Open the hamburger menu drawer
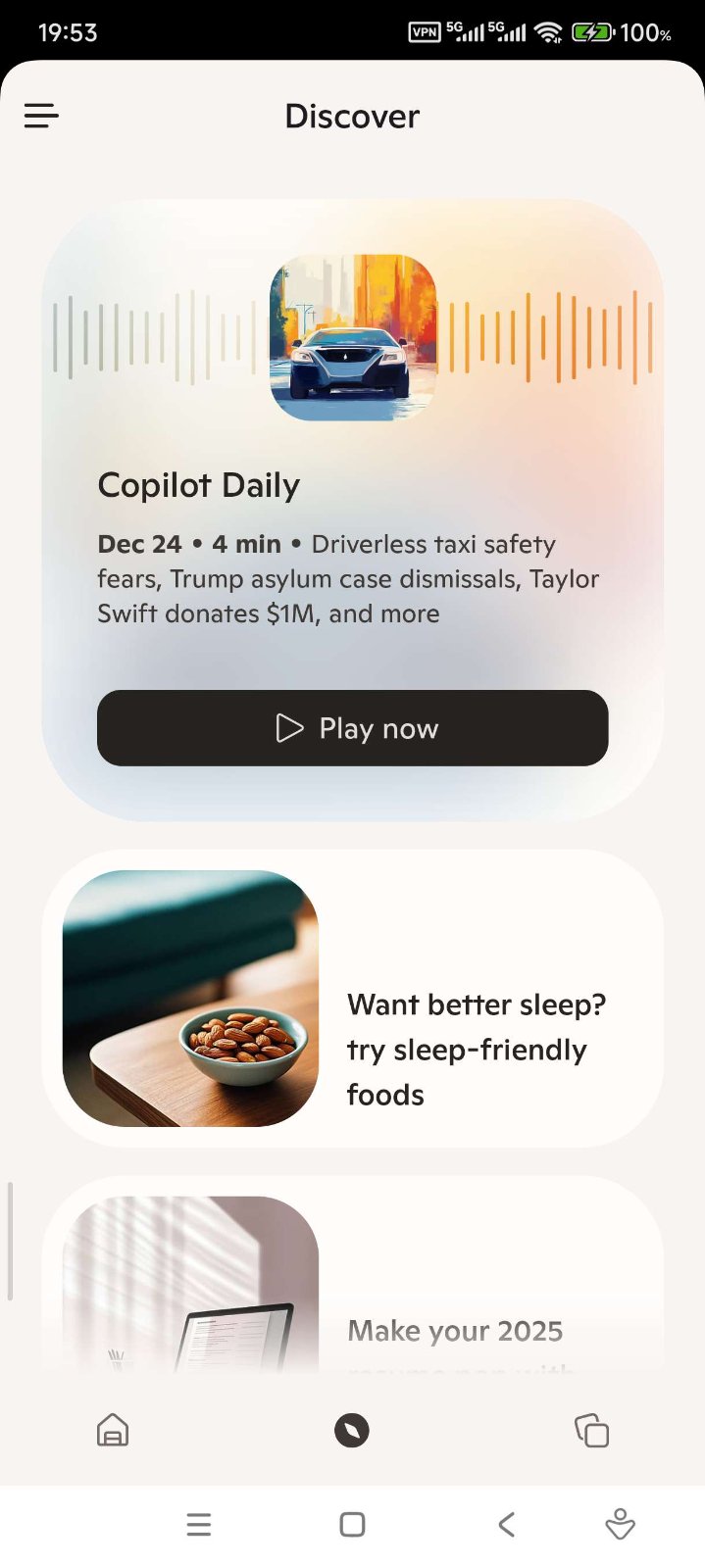Viewport: 705px width, 1568px height. pos(41,117)
